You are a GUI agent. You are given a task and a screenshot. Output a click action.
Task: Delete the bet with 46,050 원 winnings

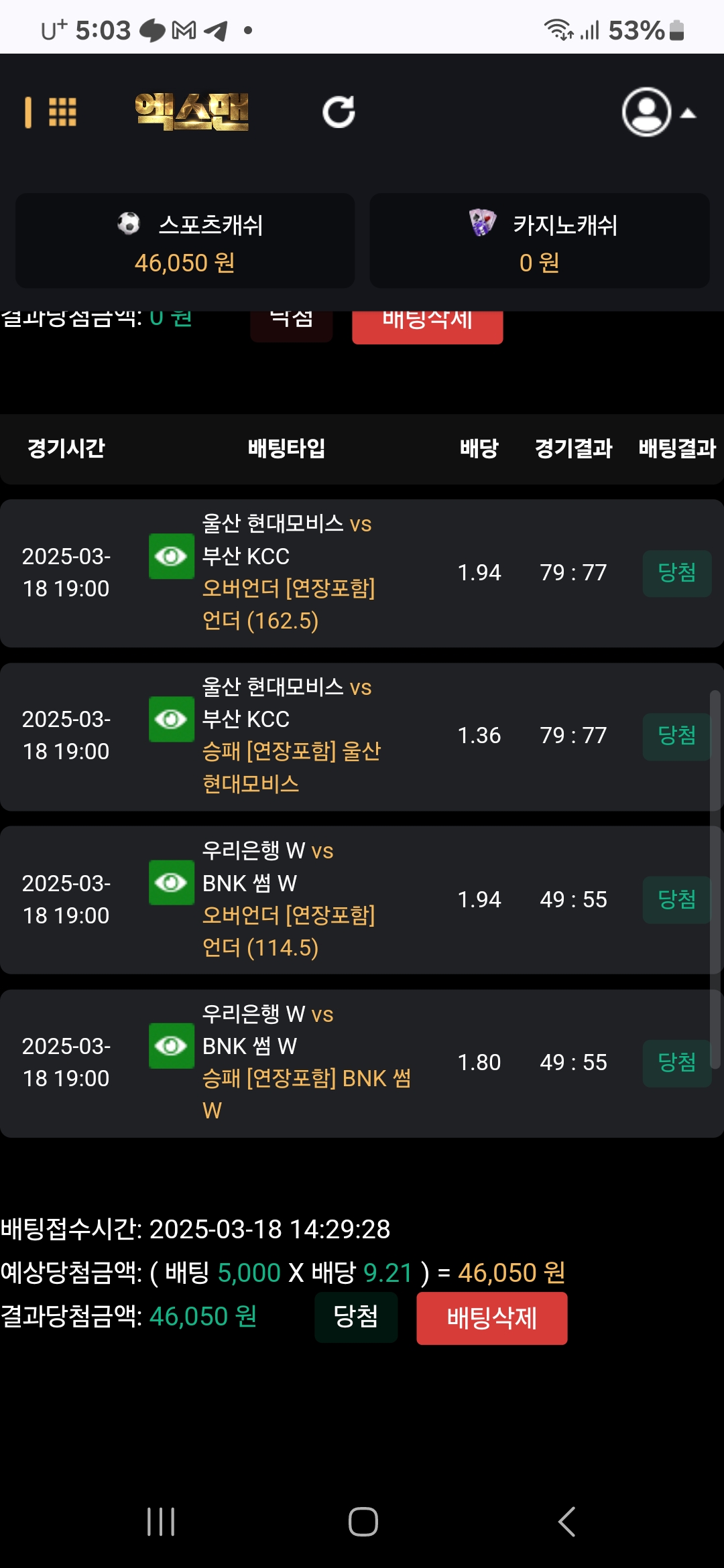click(492, 1318)
